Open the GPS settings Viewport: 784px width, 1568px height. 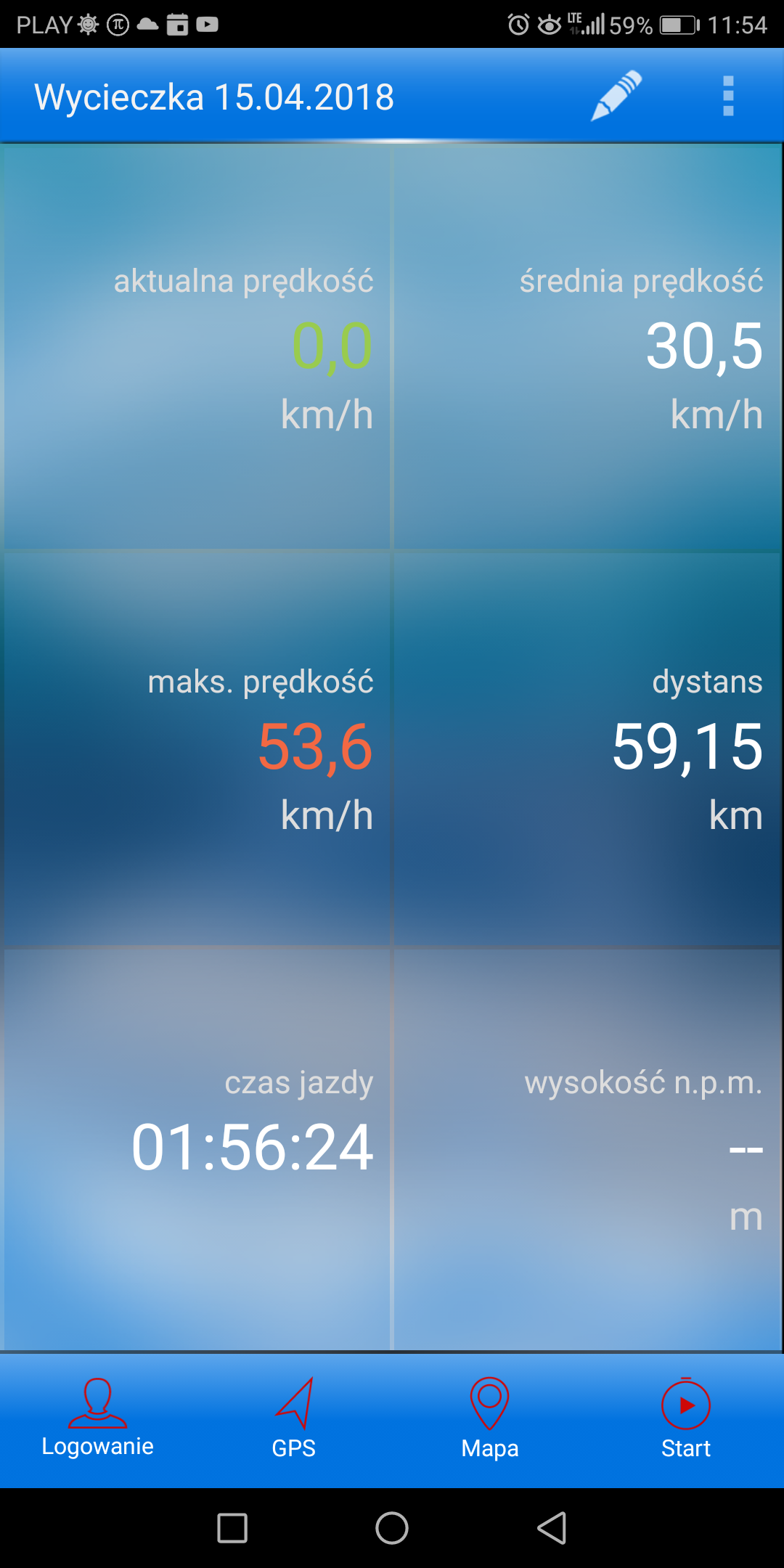click(x=294, y=1419)
